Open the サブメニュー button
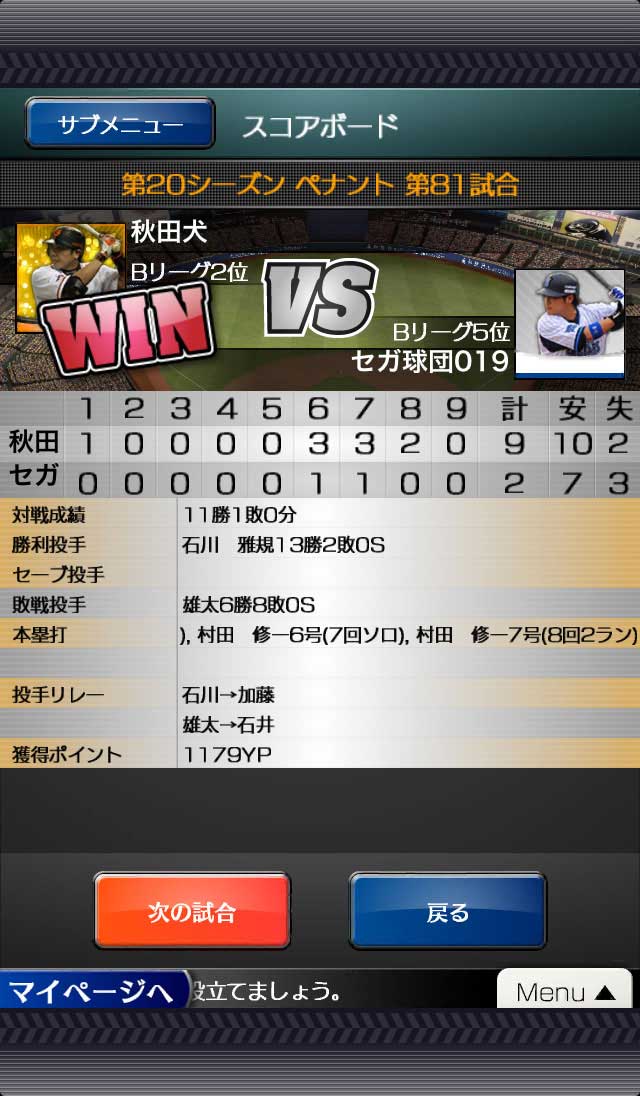 [x=120, y=124]
